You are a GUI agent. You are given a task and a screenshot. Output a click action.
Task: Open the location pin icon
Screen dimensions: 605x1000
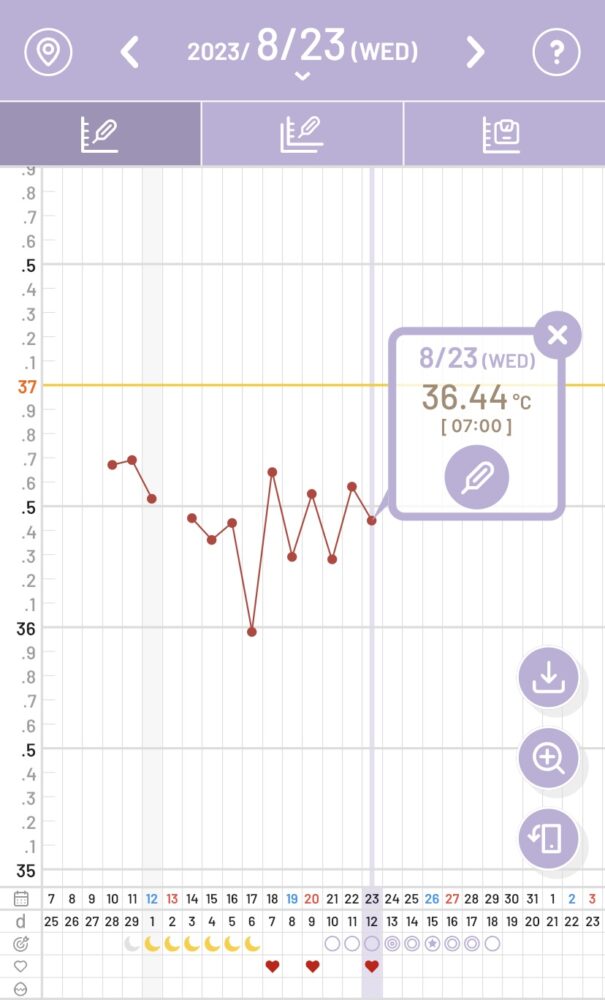pos(48,52)
